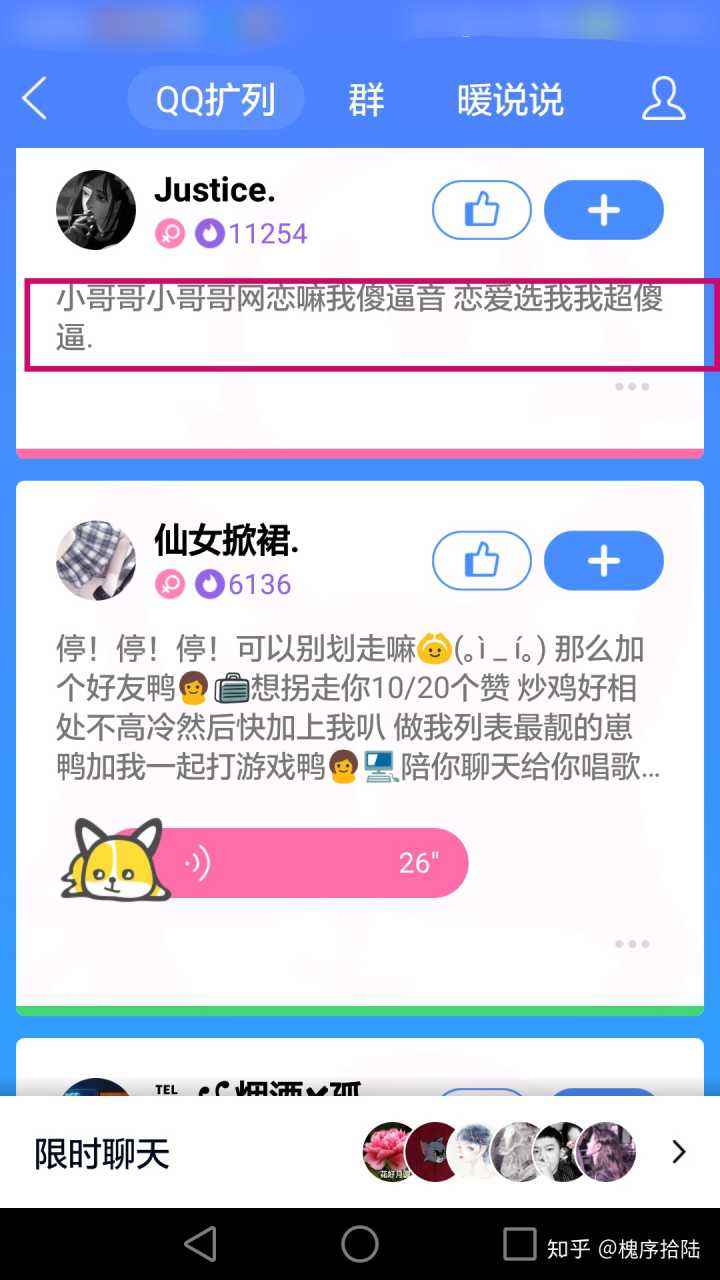Add Justice. as a friend
720x1280 pixels.
click(x=603, y=210)
